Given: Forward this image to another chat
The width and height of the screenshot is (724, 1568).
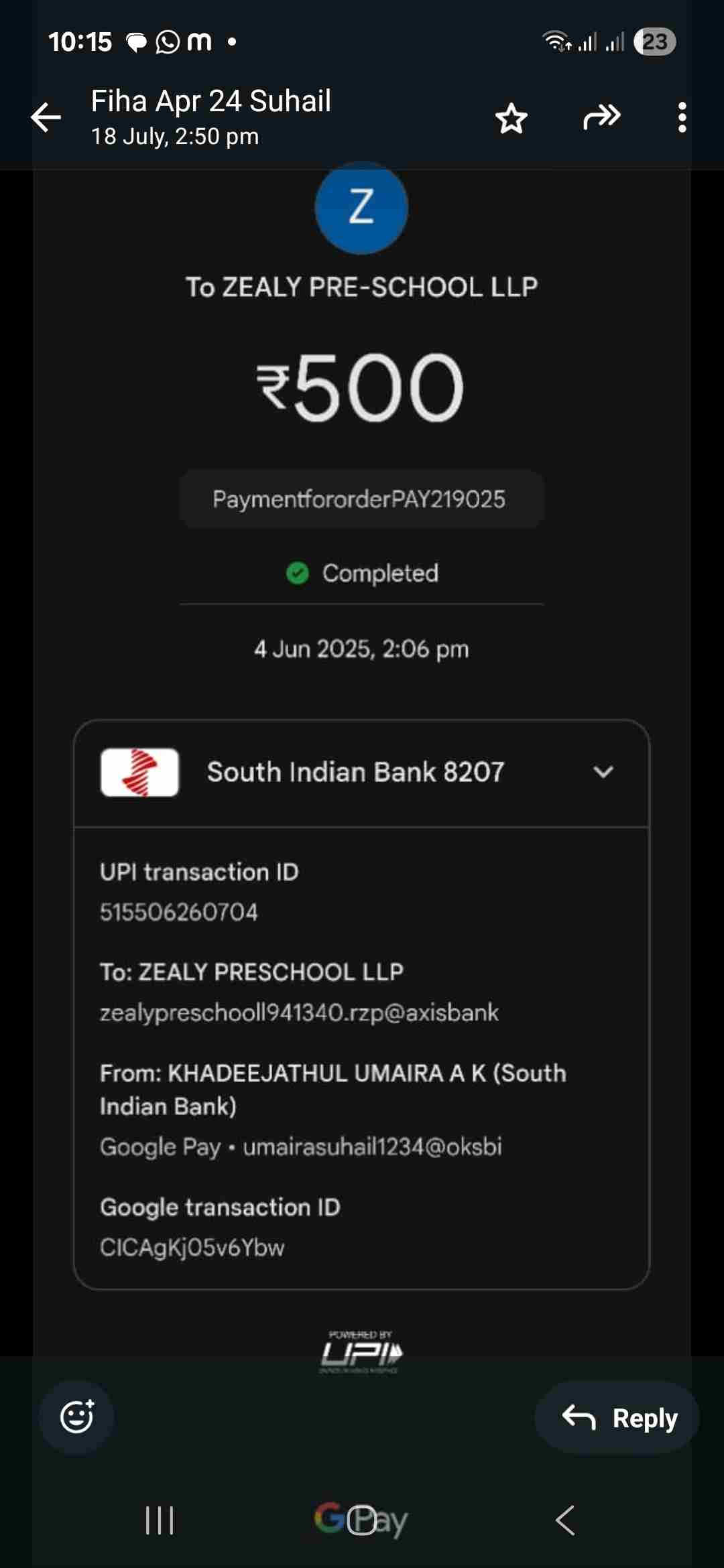Looking at the screenshot, I should click(601, 117).
